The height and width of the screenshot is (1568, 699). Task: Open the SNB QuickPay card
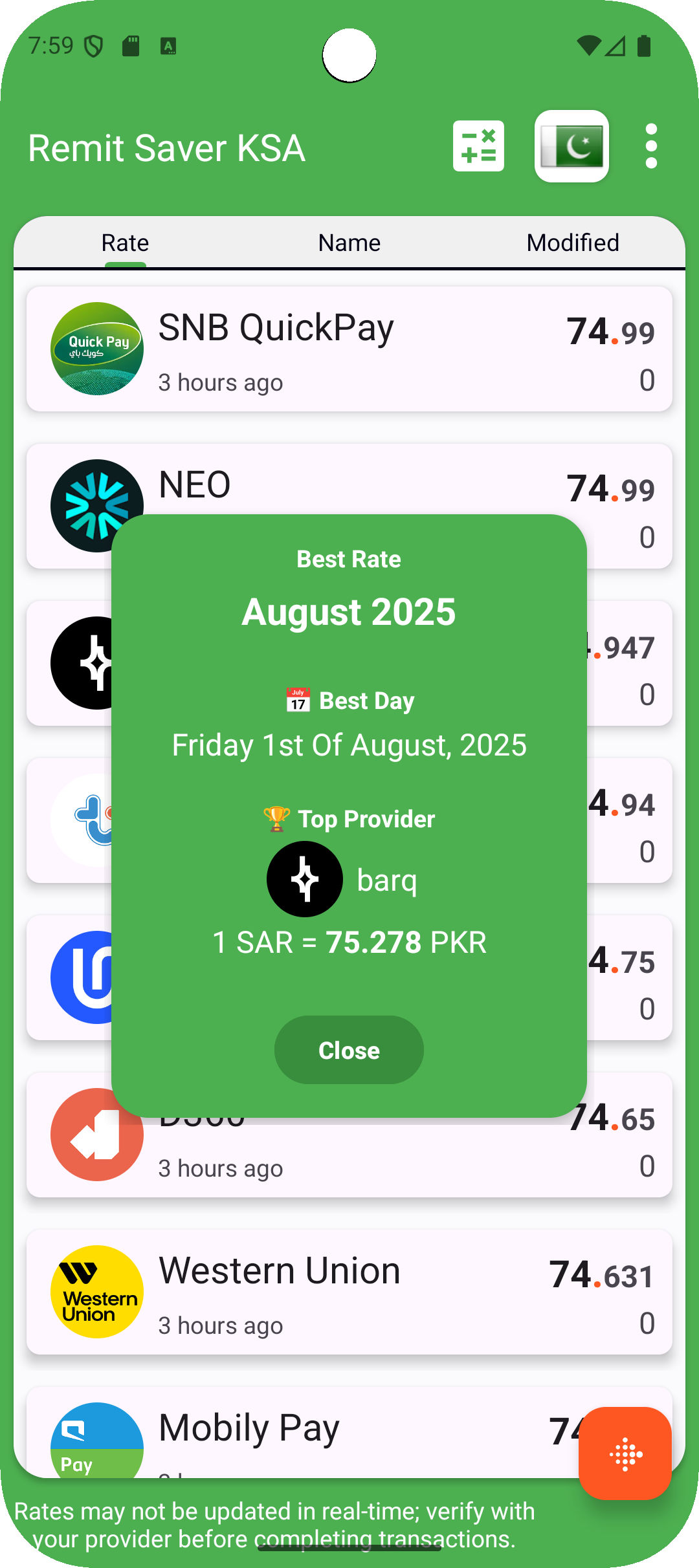click(x=349, y=349)
